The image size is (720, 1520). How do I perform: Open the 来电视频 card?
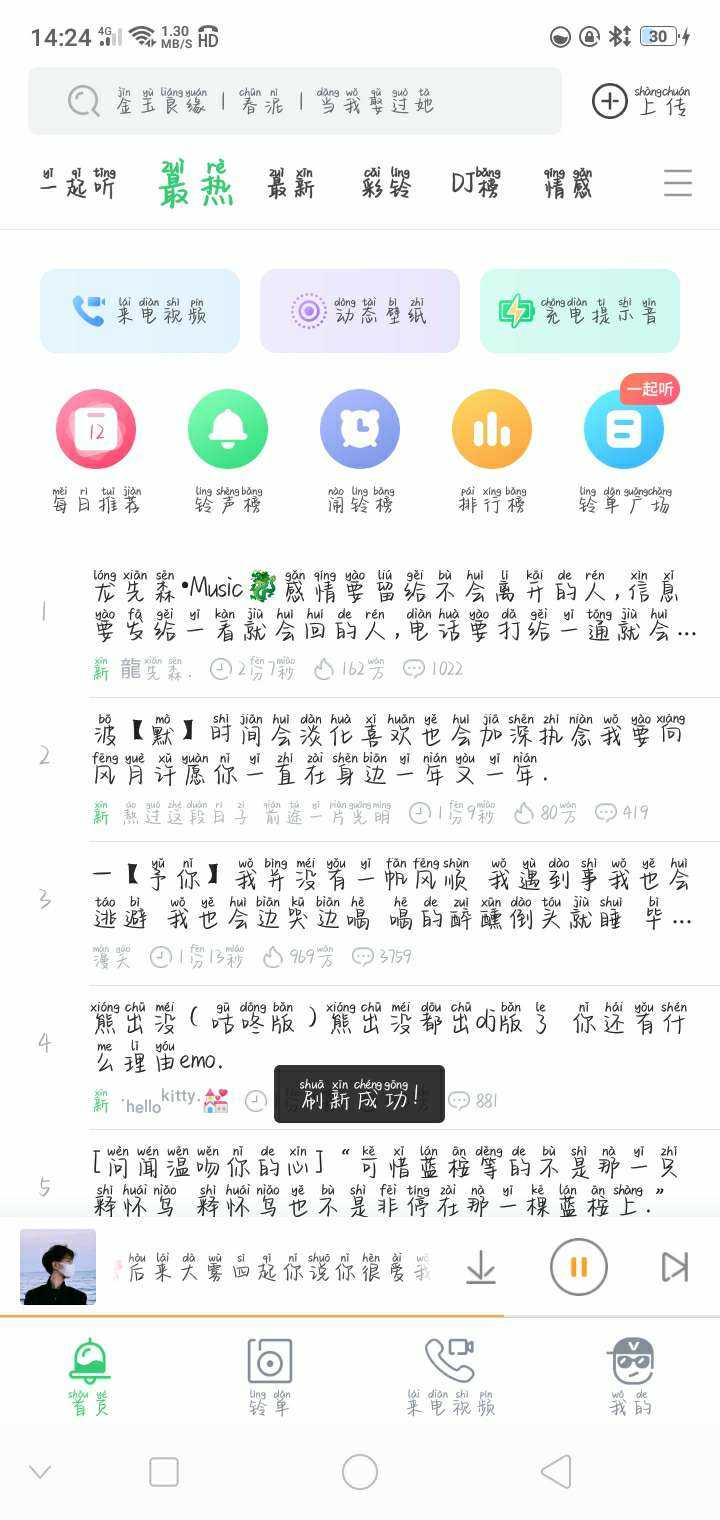(140, 311)
